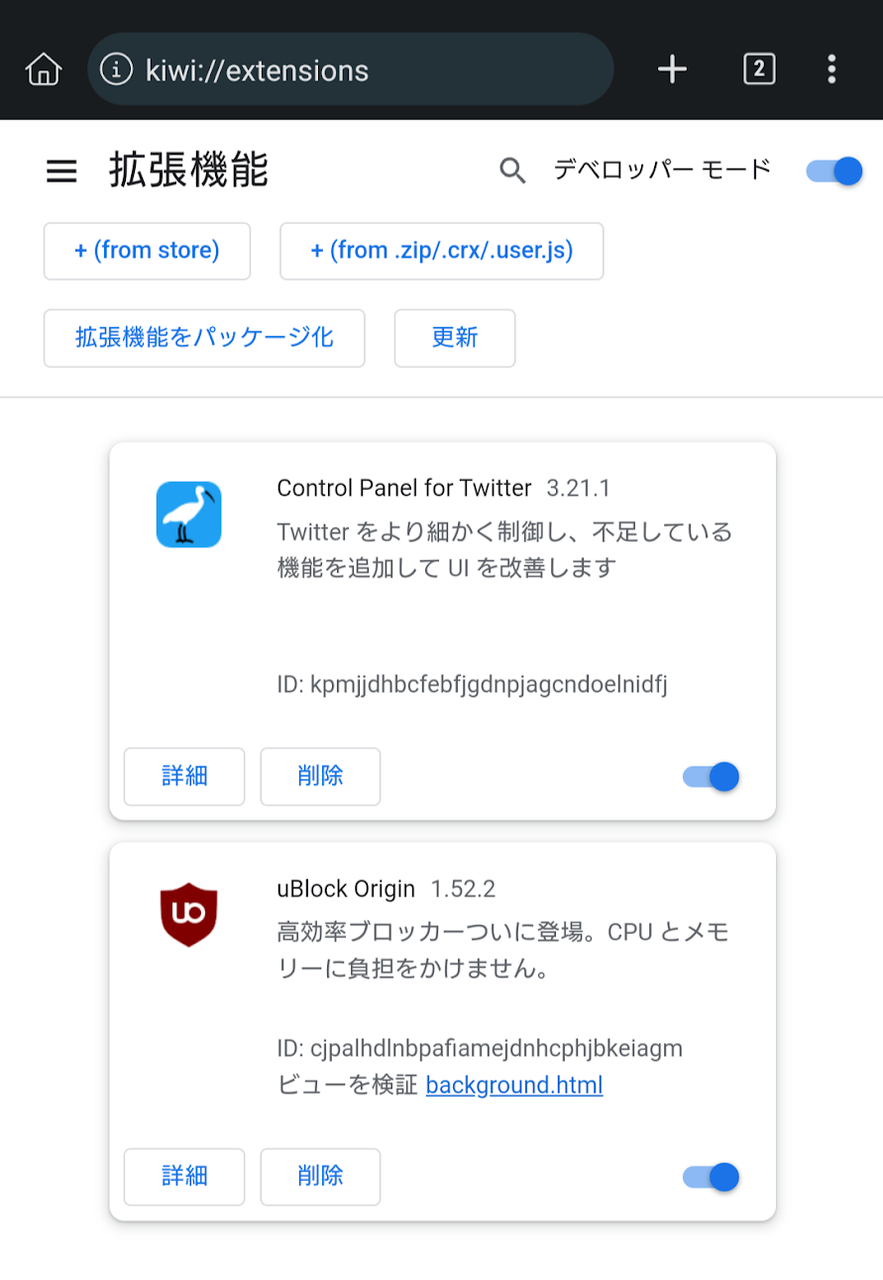The height and width of the screenshot is (1280, 883).
Task: Click 更新 to update extensions
Action: coord(455,339)
